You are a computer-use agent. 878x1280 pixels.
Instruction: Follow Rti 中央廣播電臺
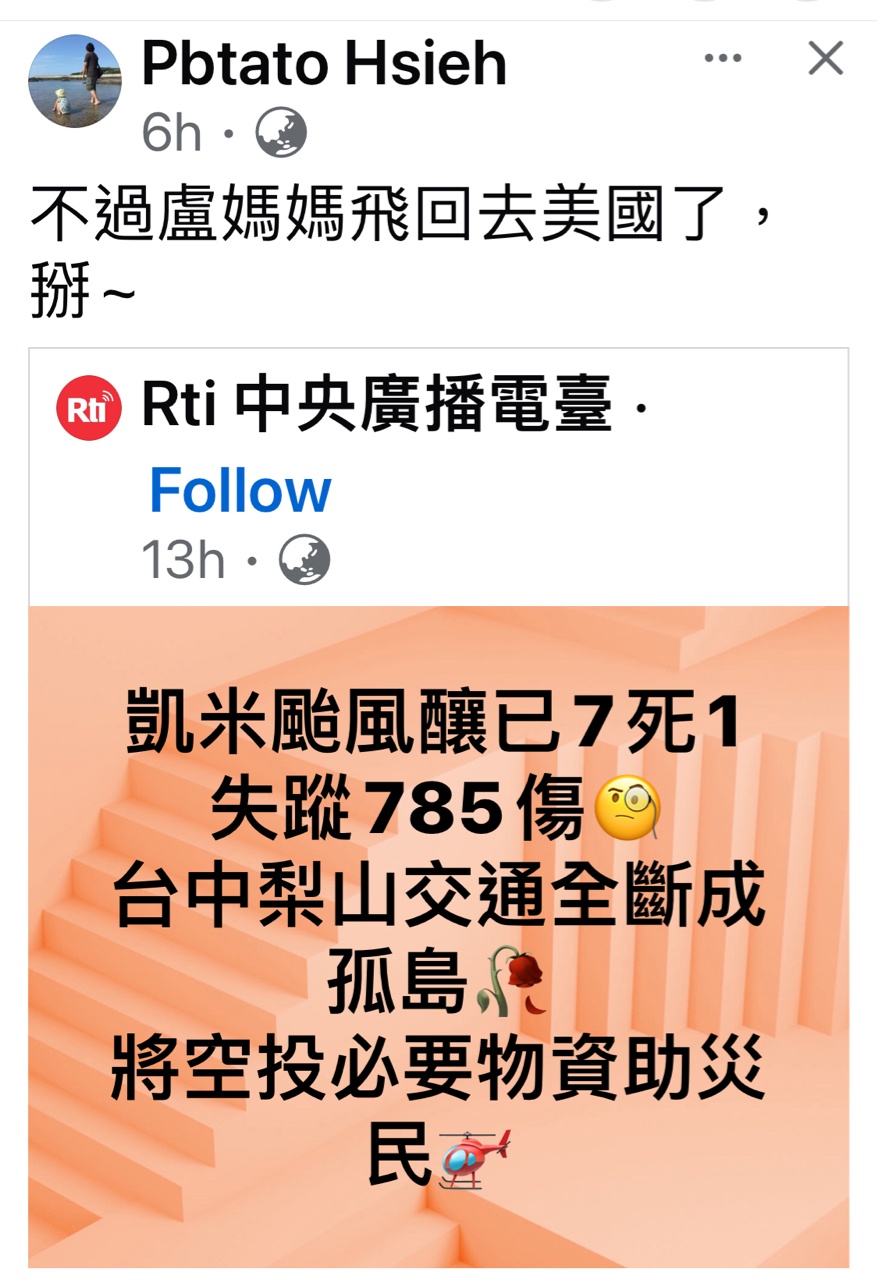point(240,490)
